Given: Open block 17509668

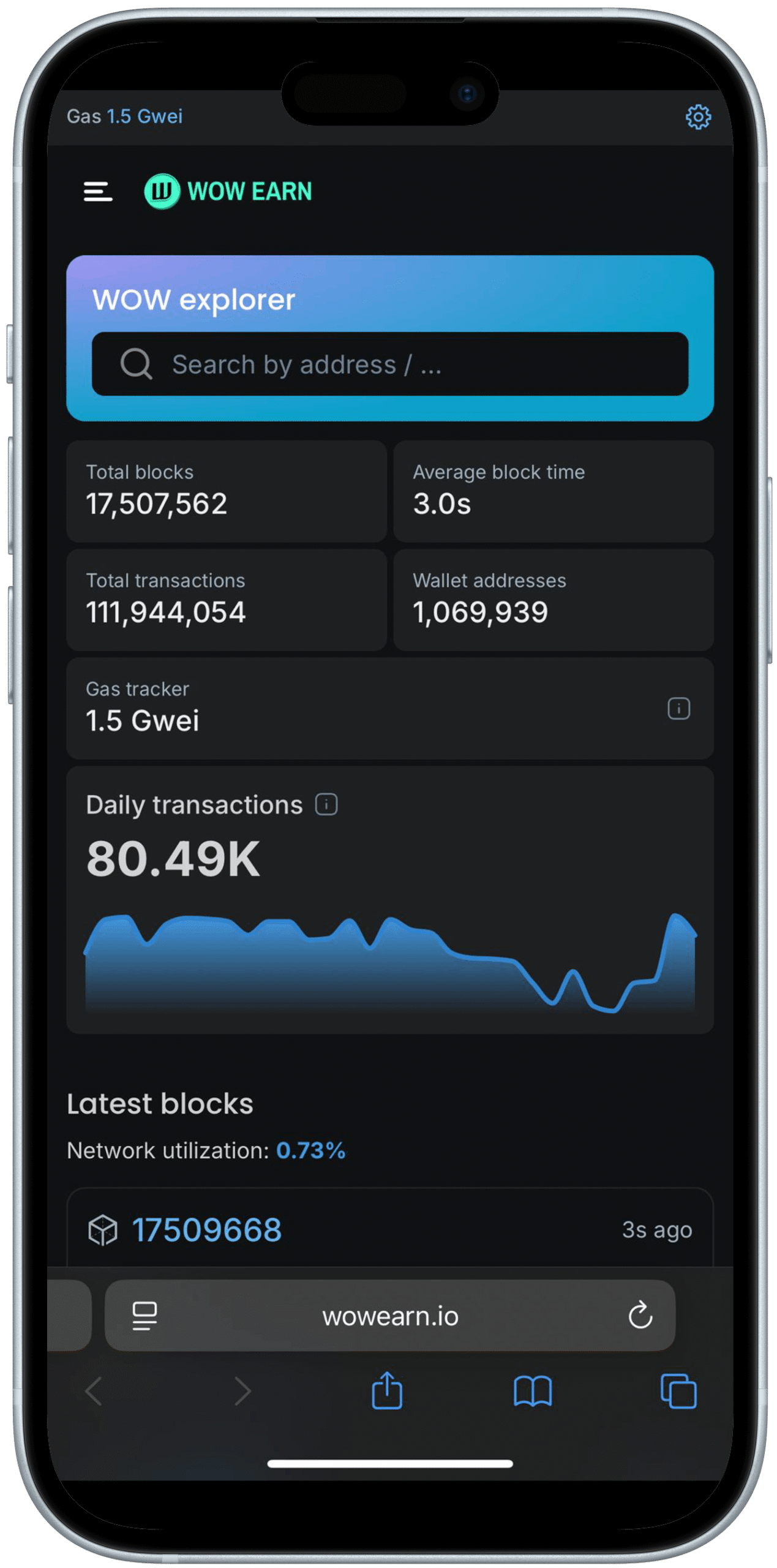Looking at the screenshot, I should (207, 1228).
